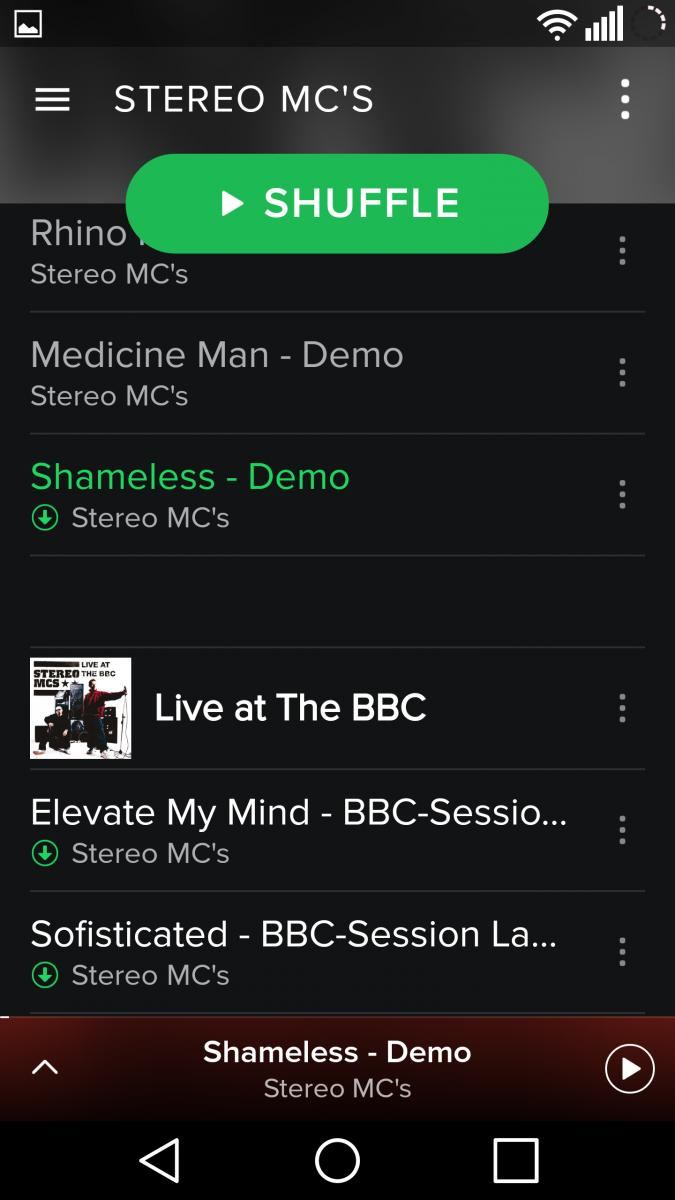Open the overflow menu in the header
Image resolution: width=675 pixels, height=1200 pixels.
coord(625,99)
